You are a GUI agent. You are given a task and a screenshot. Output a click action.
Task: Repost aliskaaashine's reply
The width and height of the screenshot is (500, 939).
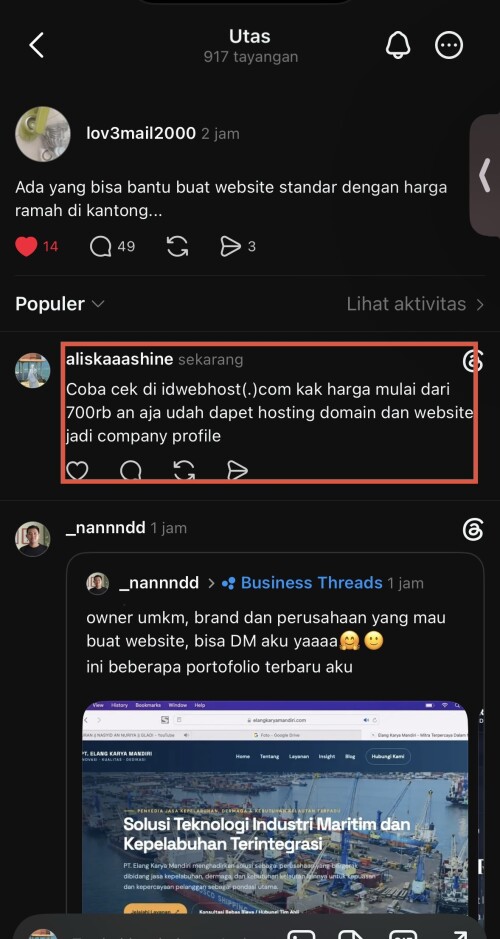point(184,471)
